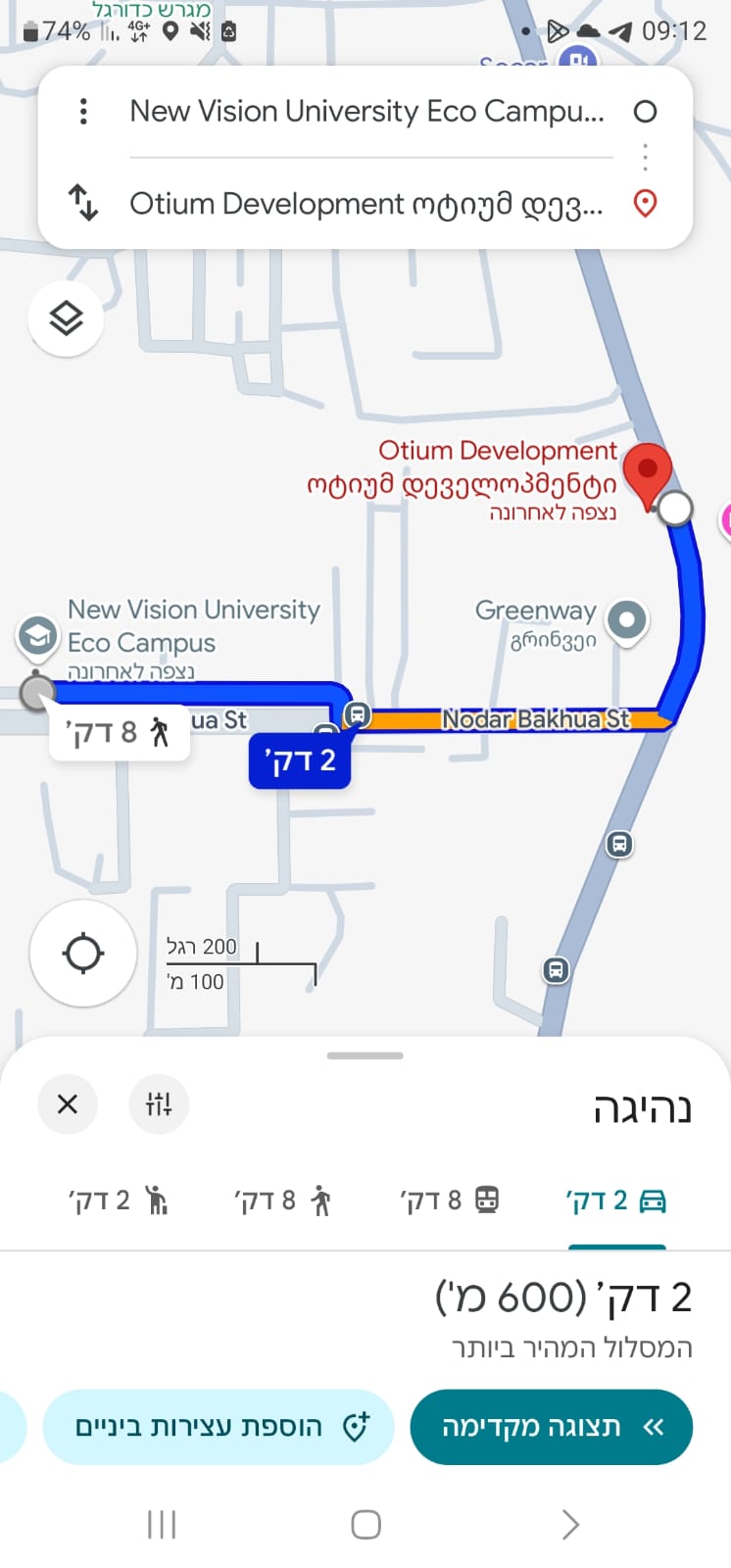Open the overflow menu in the directions card
The width and height of the screenshot is (731, 1568).
(83, 112)
